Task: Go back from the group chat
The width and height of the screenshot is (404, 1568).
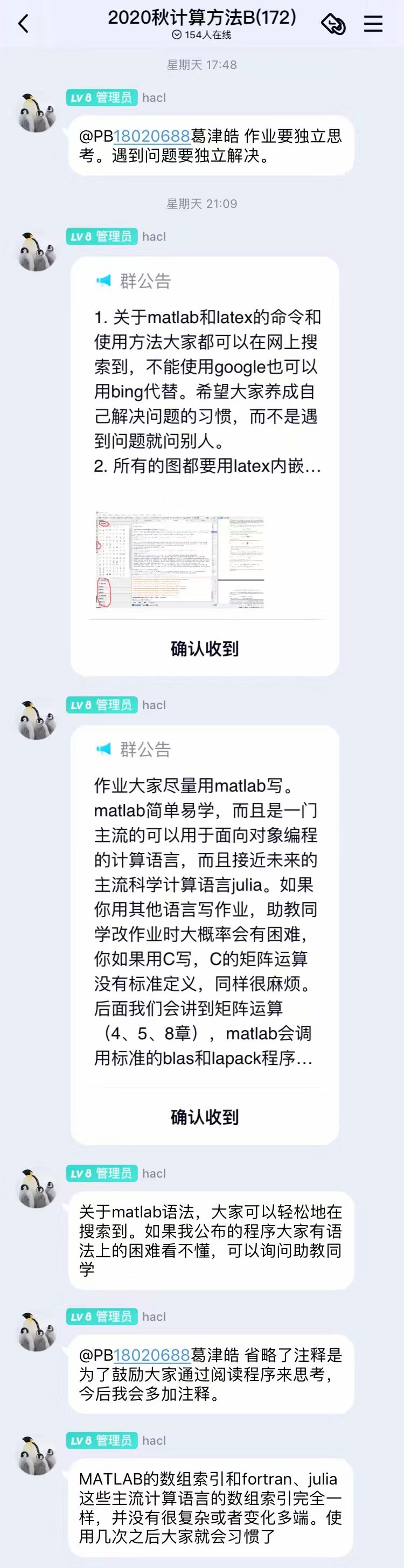Action: (x=24, y=24)
